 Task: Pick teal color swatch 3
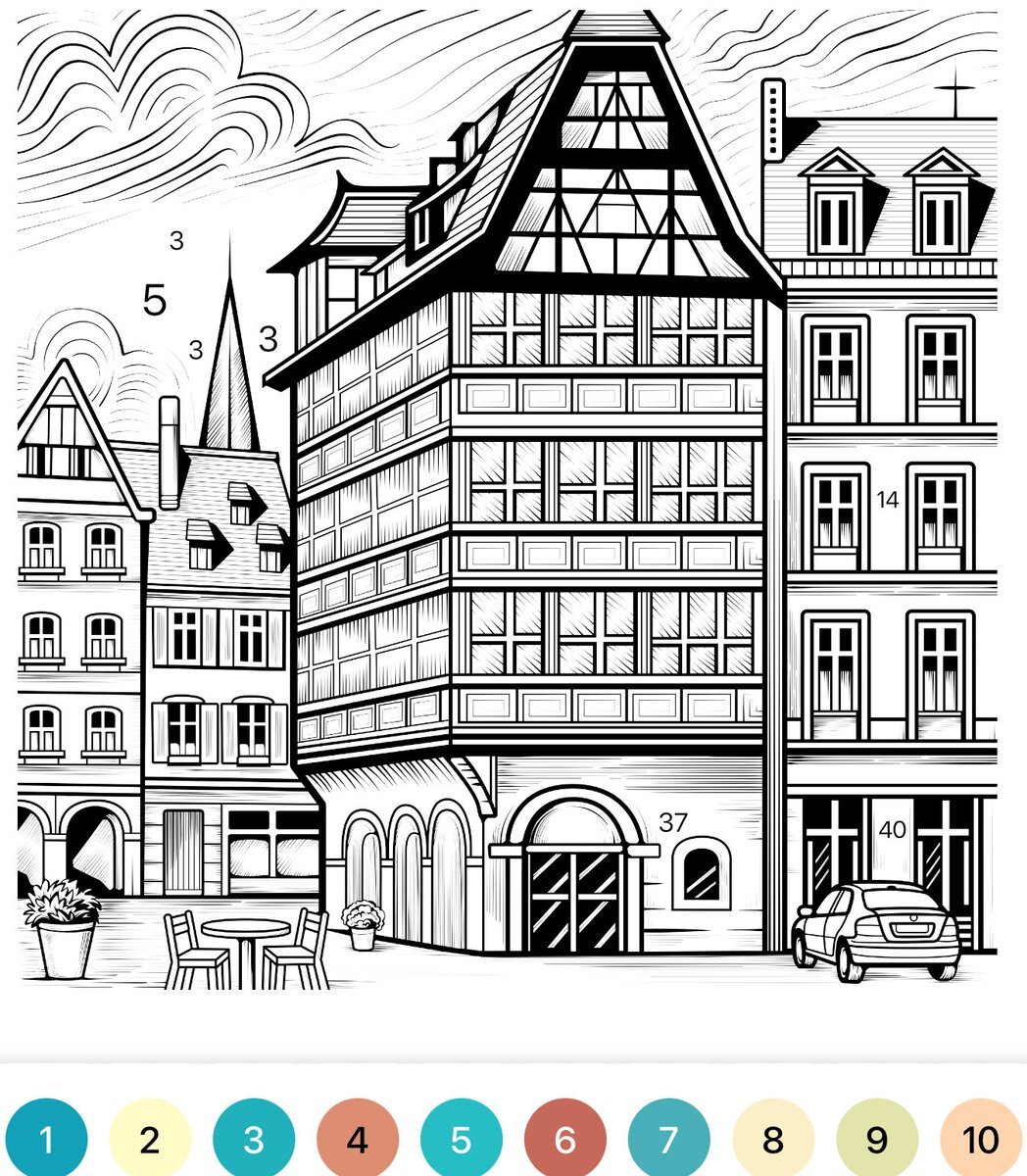[254, 1140]
